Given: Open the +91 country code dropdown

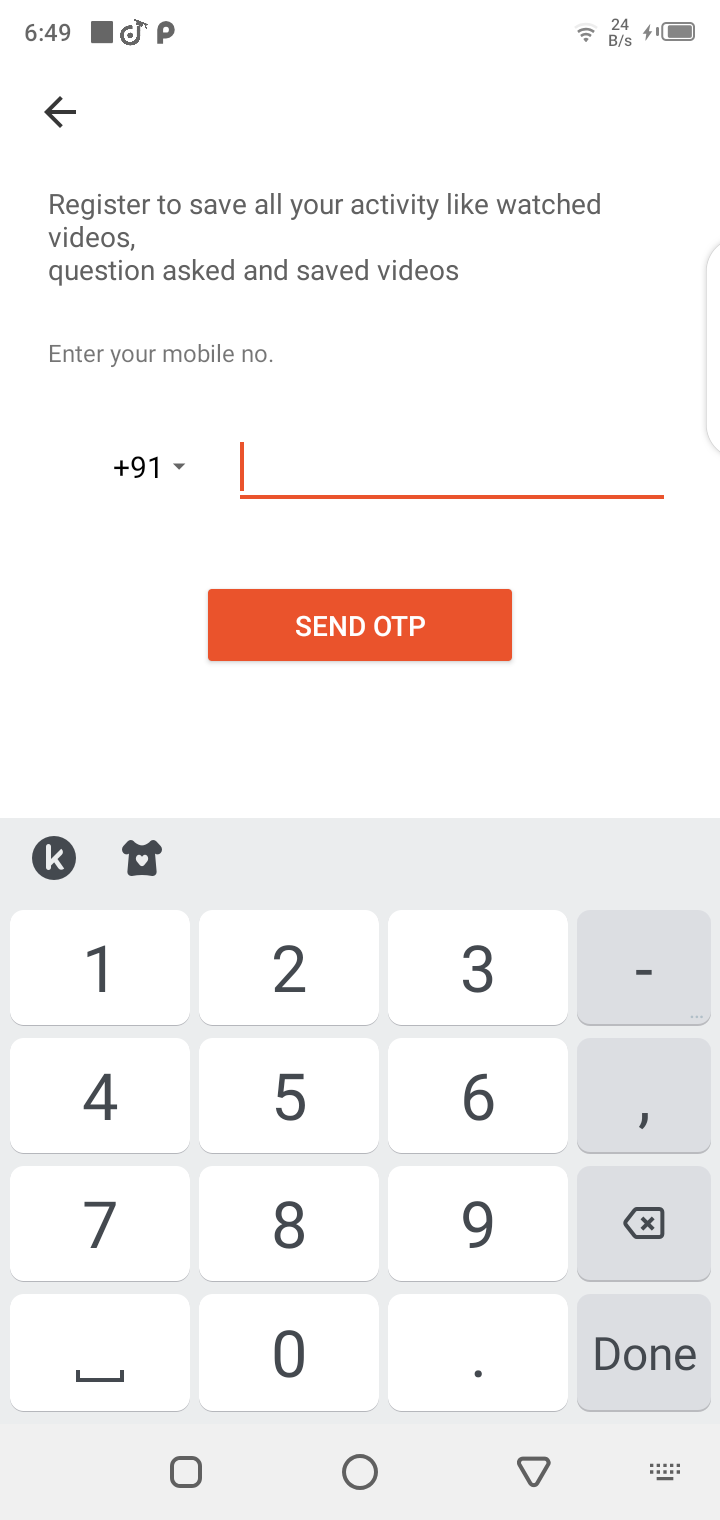Looking at the screenshot, I should (x=150, y=467).
